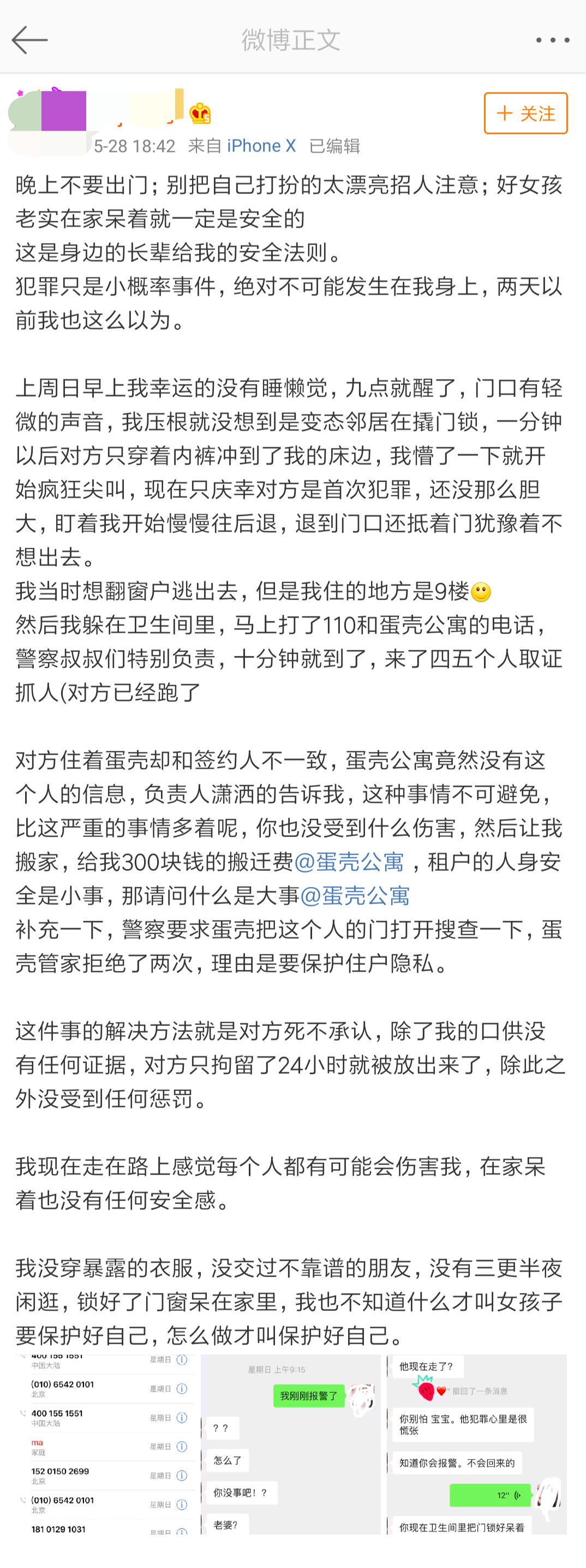The image size is (586, 1568).
Task: View the call log screenshot image
Action: pos(106,1443)
